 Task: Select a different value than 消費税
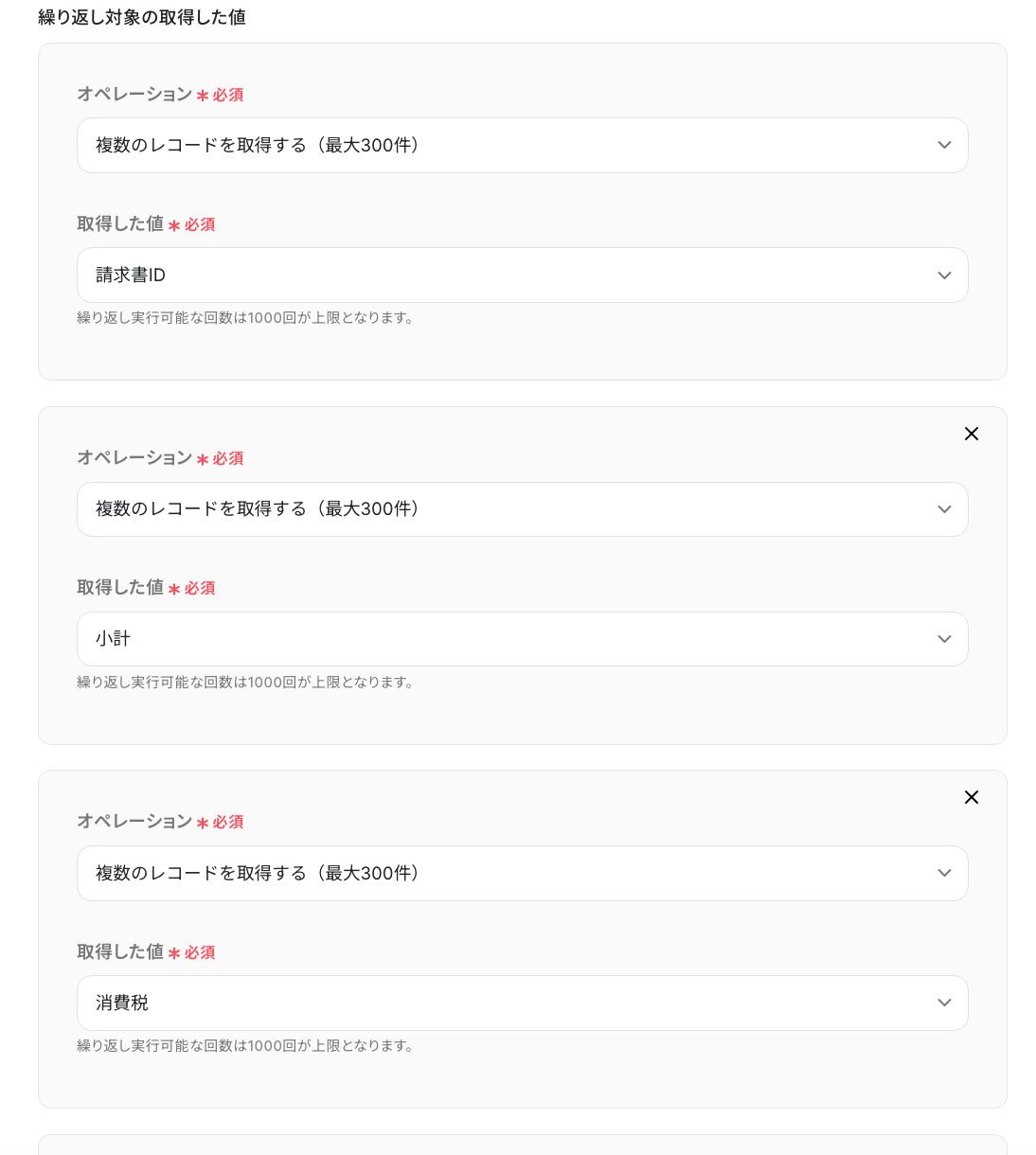[x=522, y=1003]
